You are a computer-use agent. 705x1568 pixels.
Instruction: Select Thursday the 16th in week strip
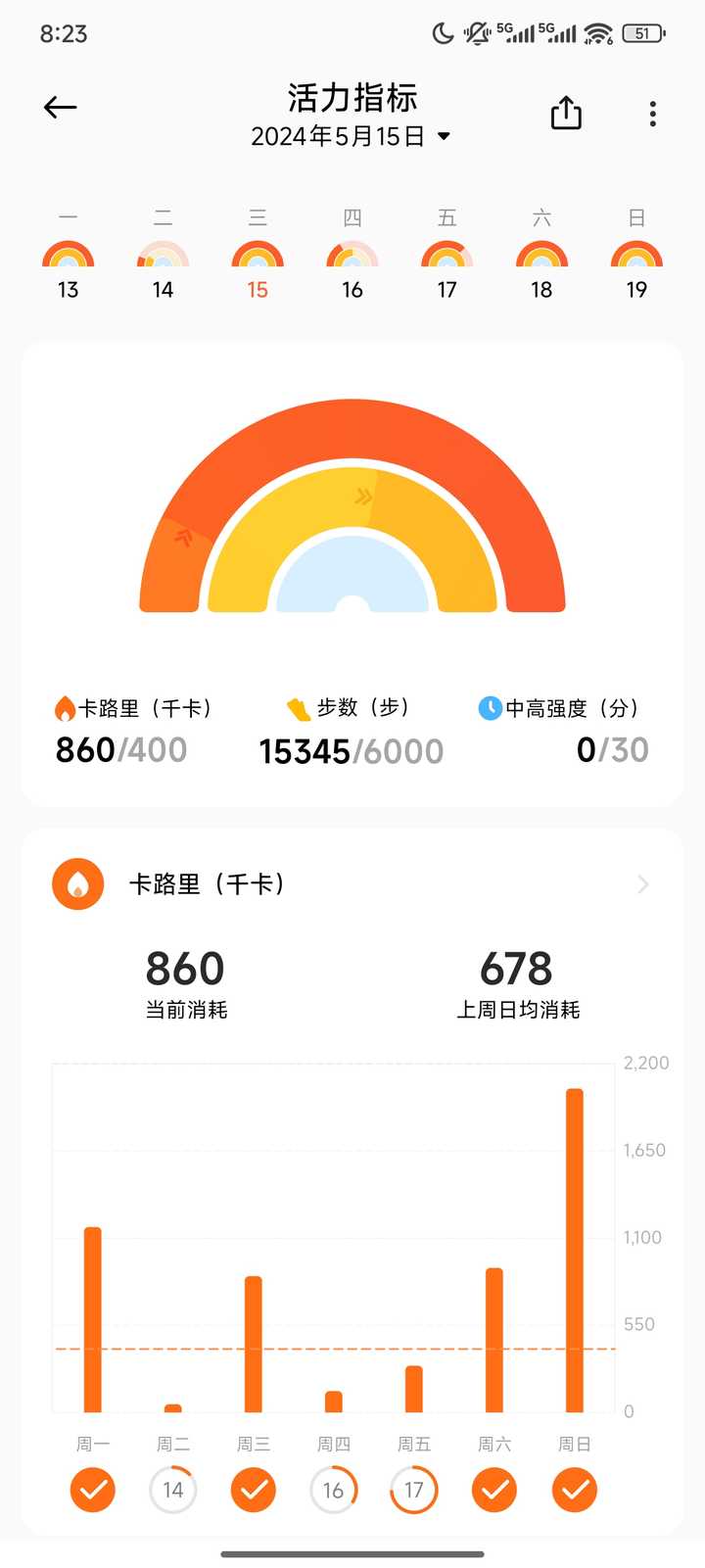point(352,256)
